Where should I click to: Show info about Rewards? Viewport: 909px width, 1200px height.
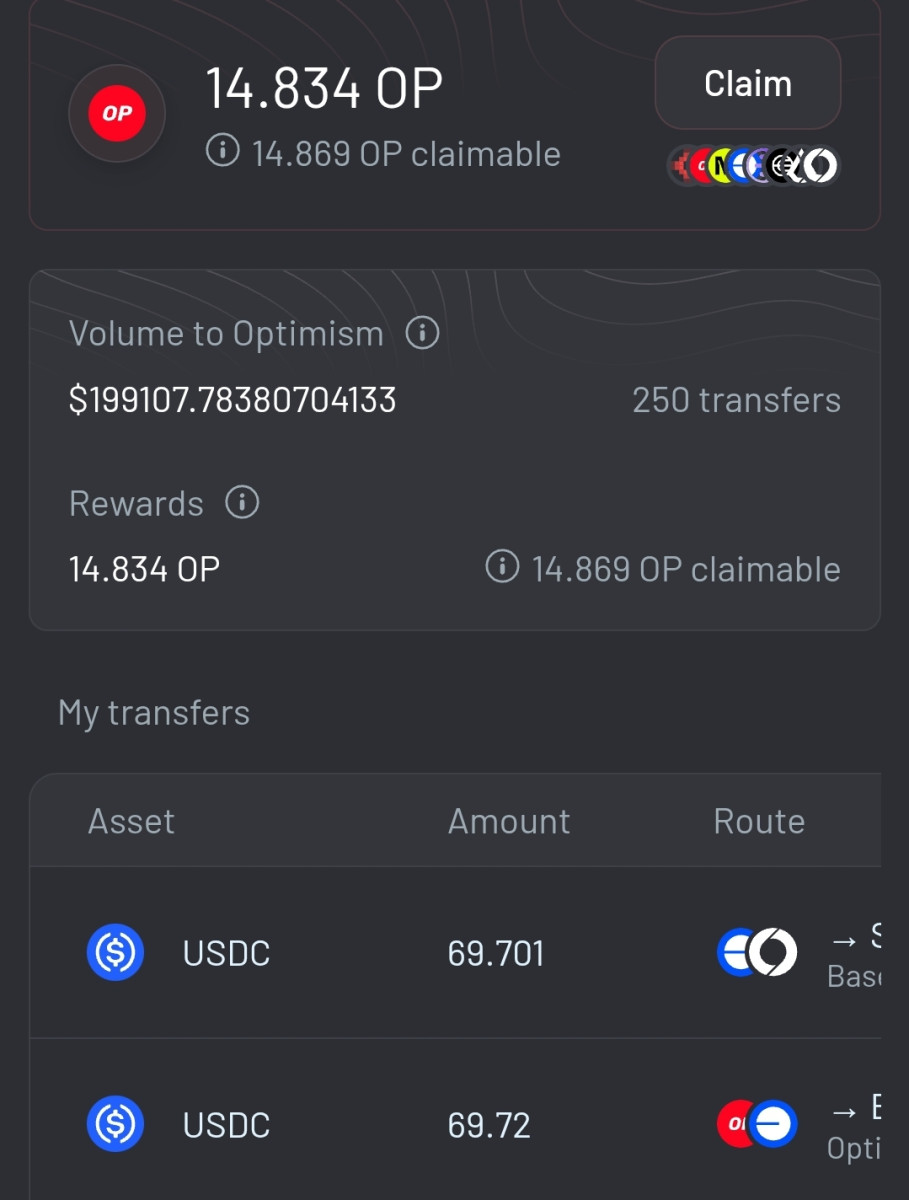pos(242,502)
